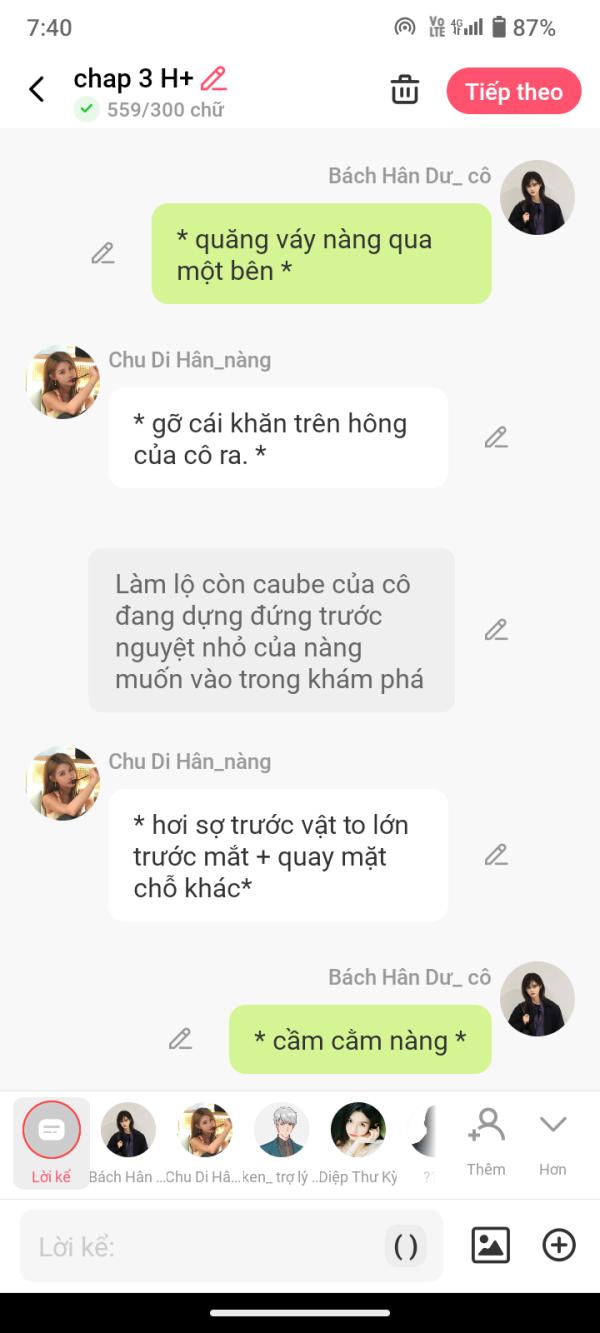Viewport: 600px width, 1333px height.
Task: Go back using the arrow
Action: point(37,90)
